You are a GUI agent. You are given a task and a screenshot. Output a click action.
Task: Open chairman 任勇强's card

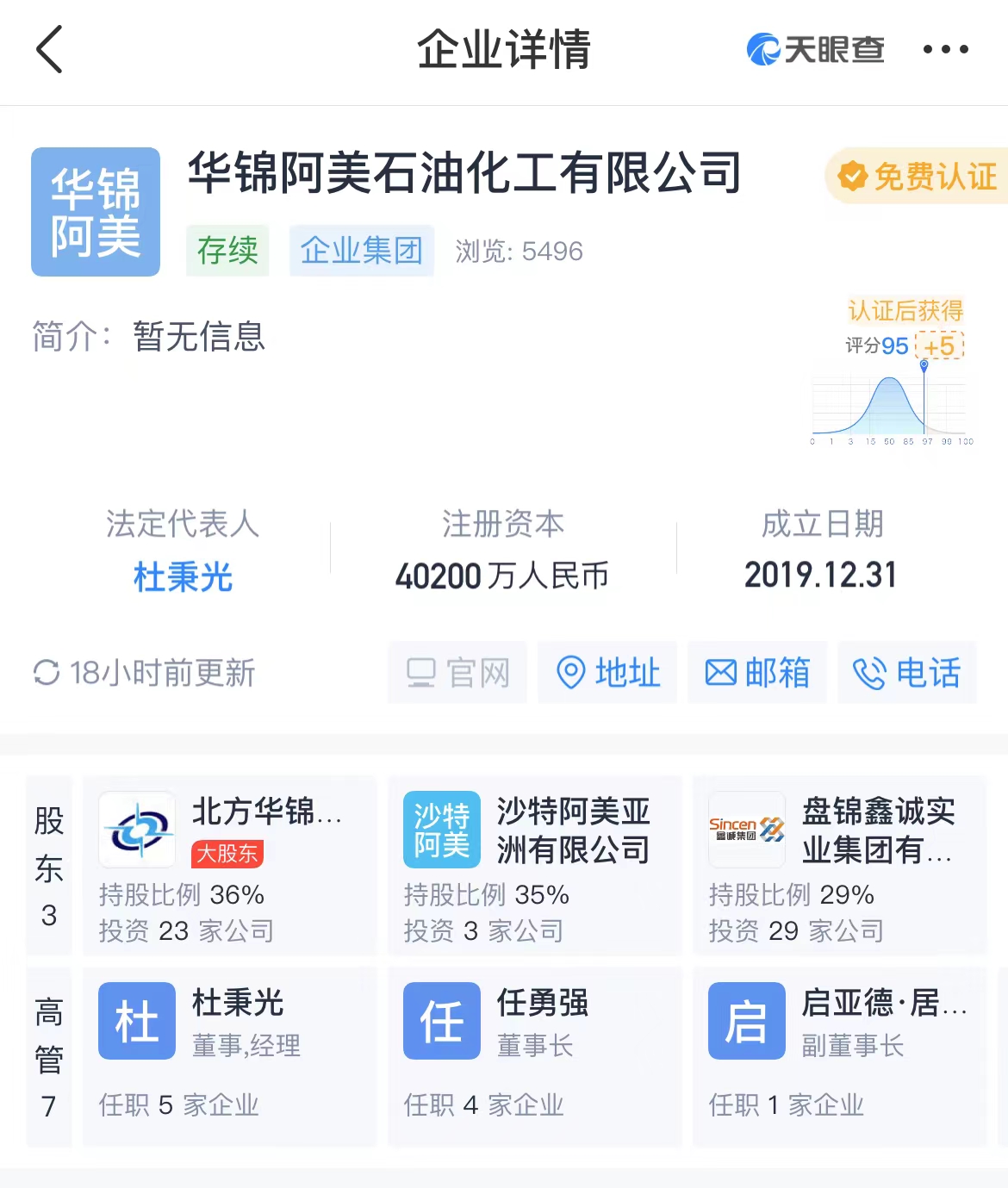(x=534, y=1056)
